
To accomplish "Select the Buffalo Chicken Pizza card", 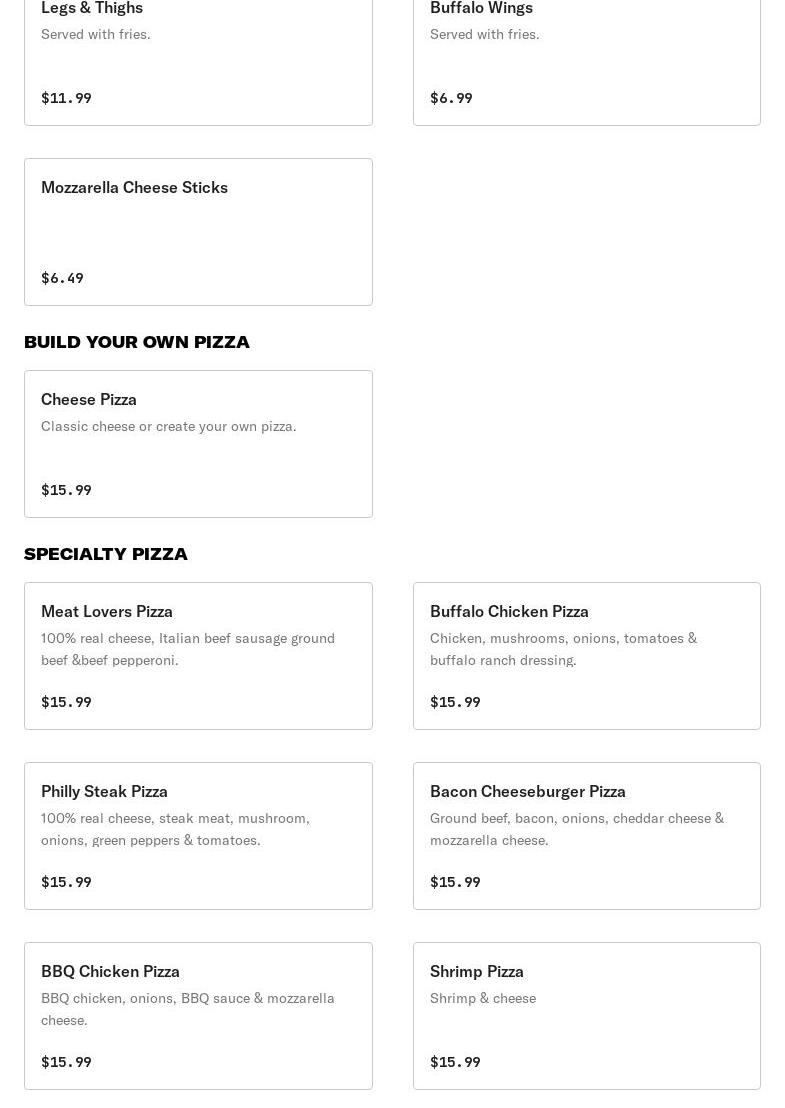I will (x=586, y=656).
